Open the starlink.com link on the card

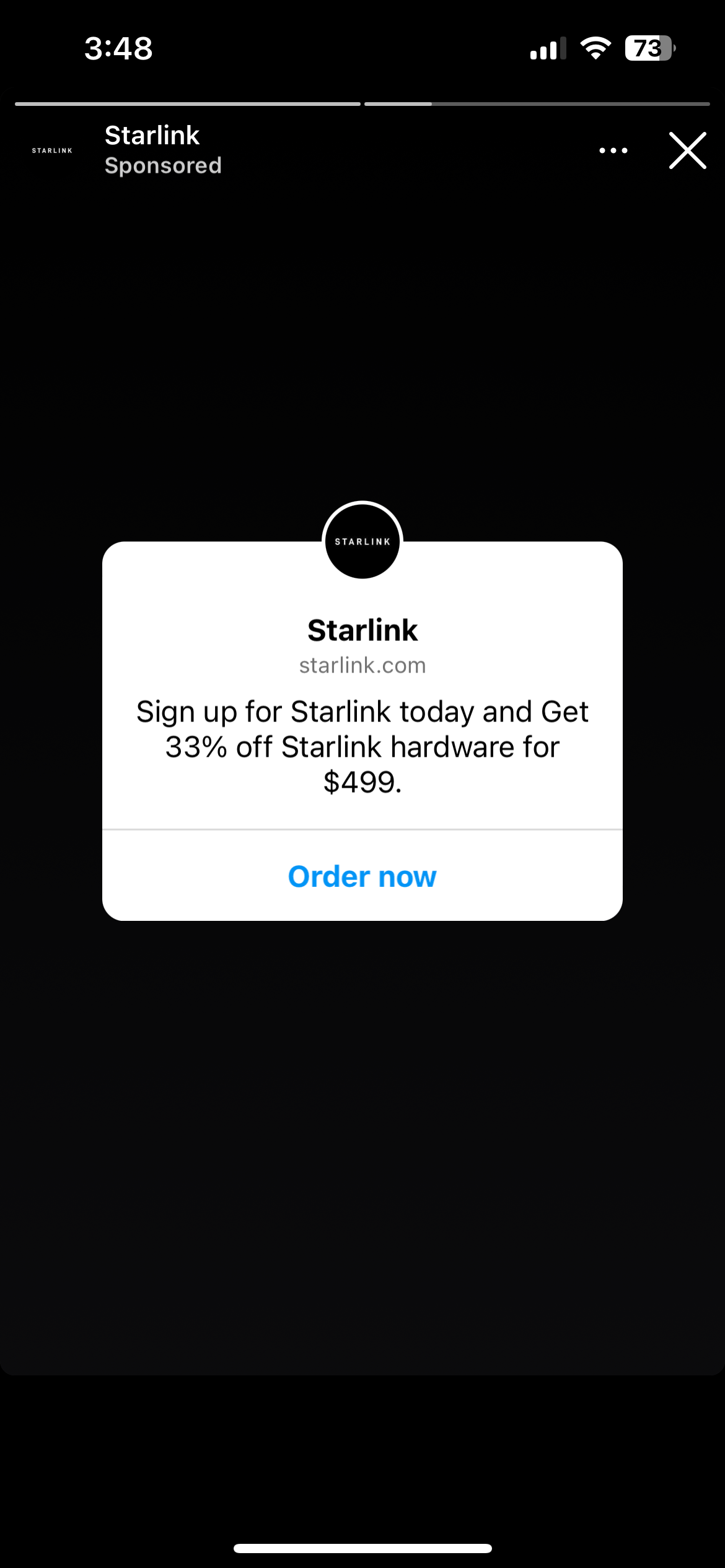click(x=362, y=666)
